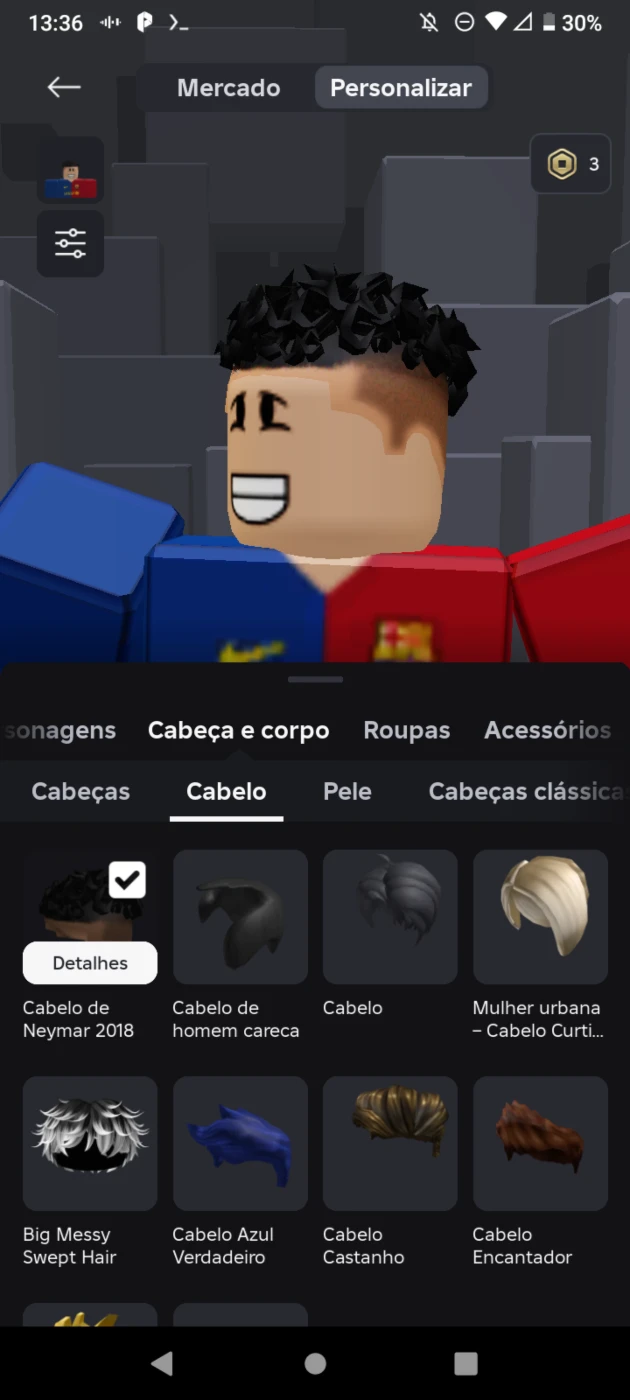Uncheck the Cabelo de Neymar 2018 checkbox
630x1400 pixels.
tap(128, 880)
